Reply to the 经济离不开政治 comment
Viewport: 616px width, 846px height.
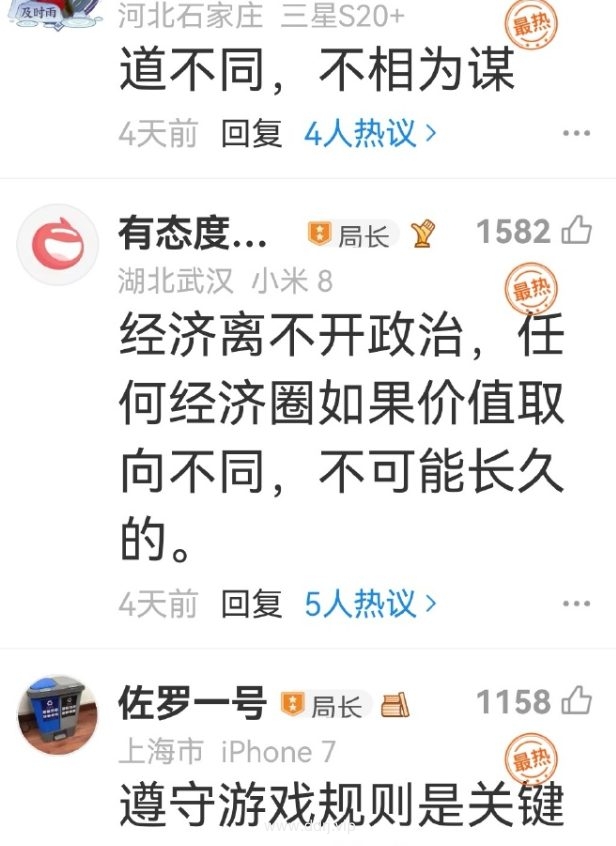point(252,603)
